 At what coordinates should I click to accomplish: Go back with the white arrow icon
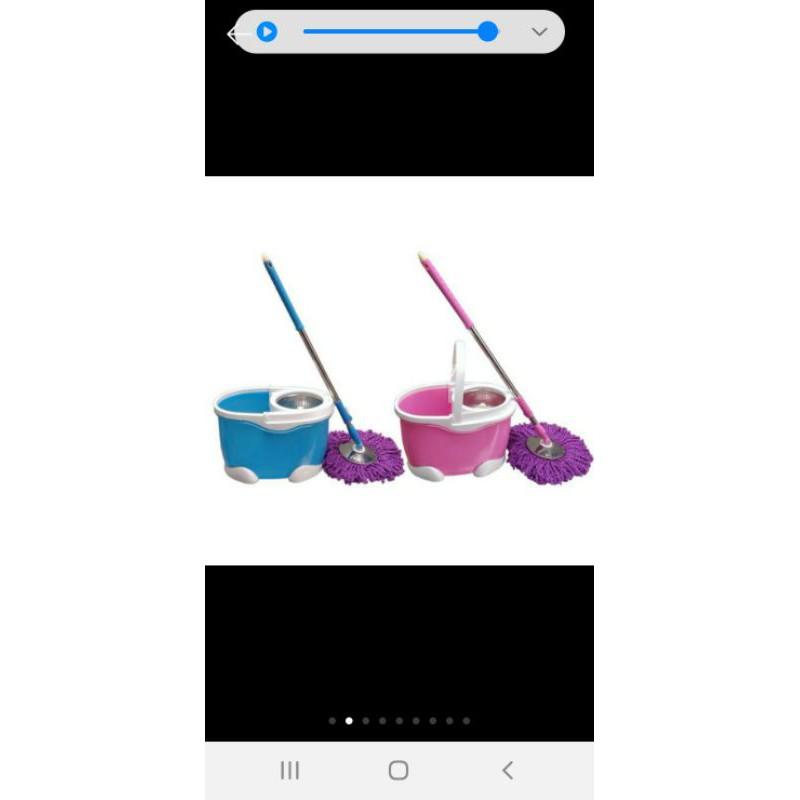(234, 34)
